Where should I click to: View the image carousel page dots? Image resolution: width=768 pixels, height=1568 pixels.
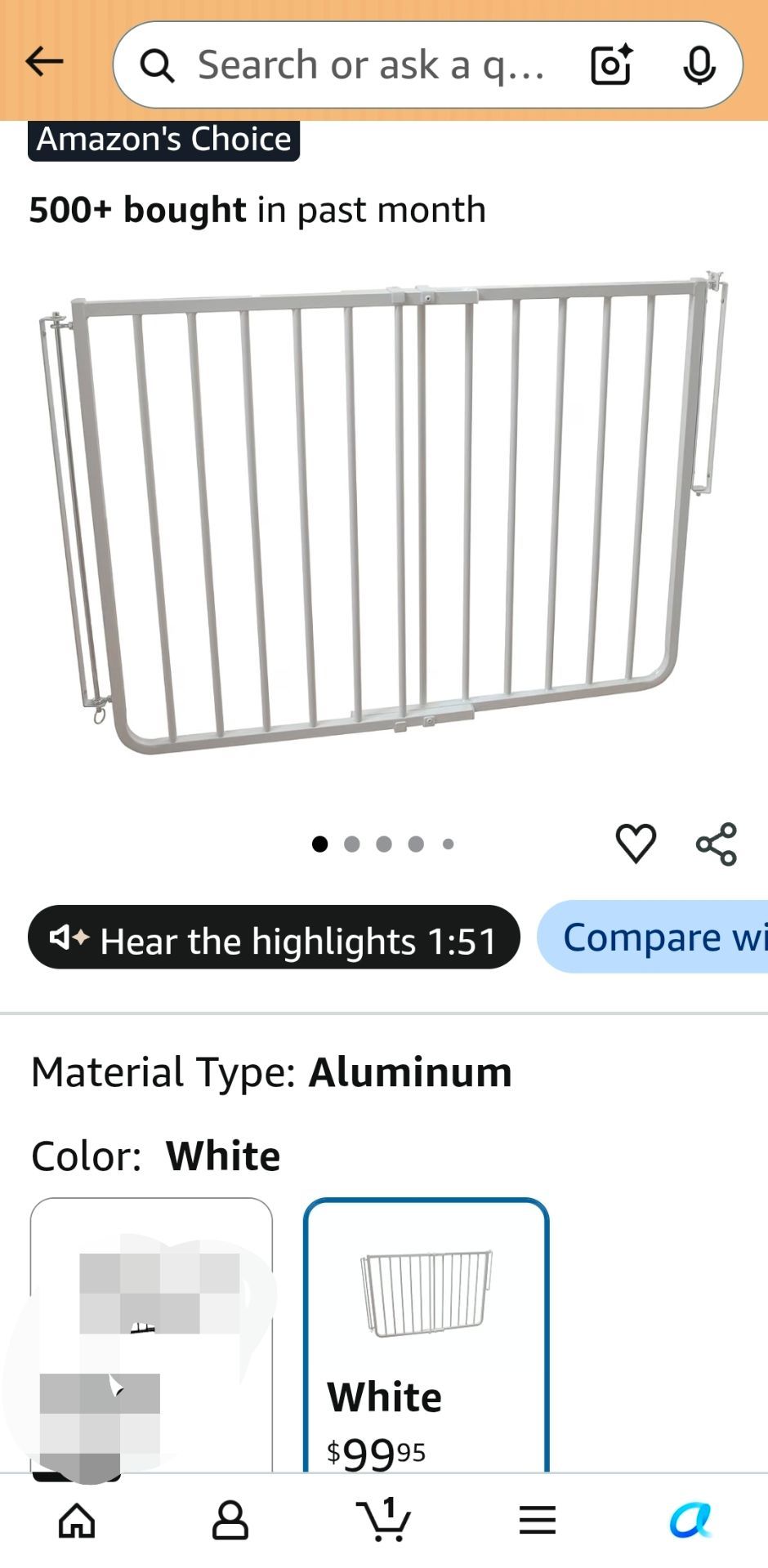383,844
